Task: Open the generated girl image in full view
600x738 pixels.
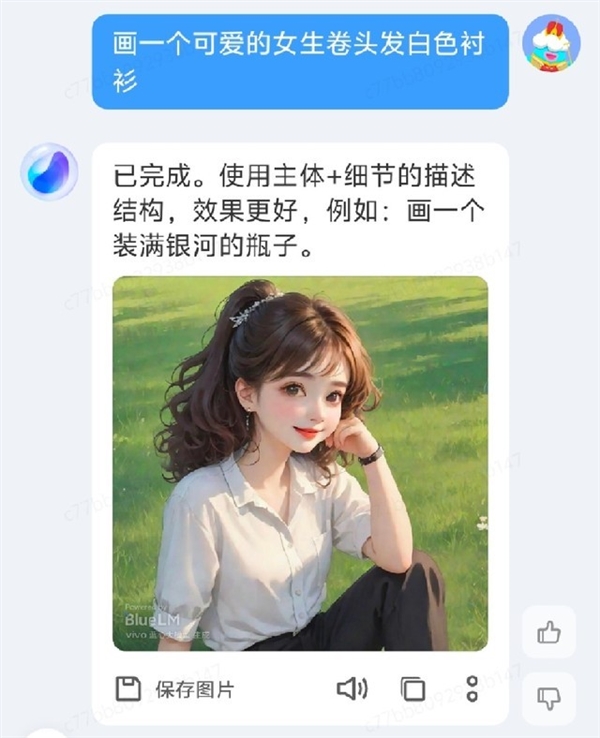Action: [300, 463]
